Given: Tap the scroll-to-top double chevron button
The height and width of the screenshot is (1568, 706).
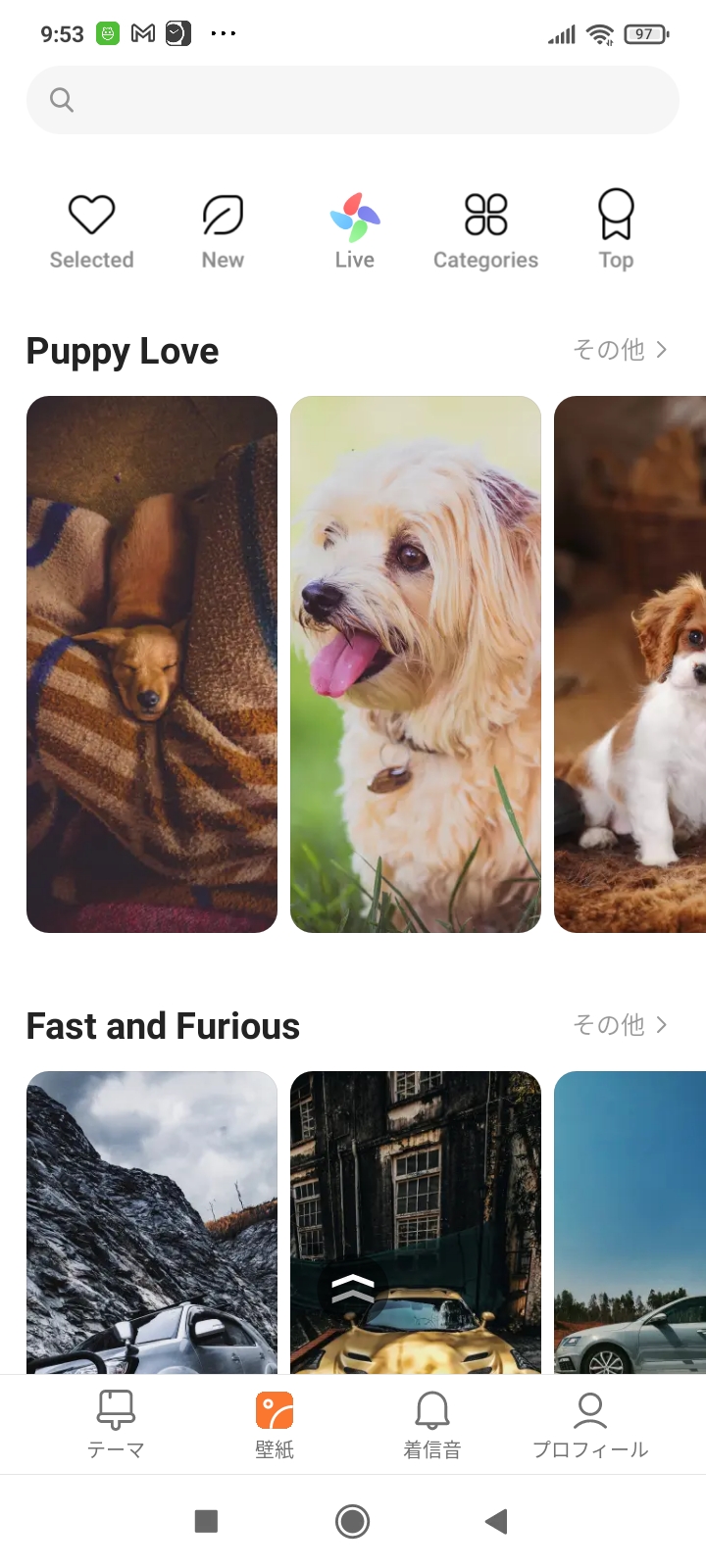Looking at the screenshot, I should [353, 1290].
